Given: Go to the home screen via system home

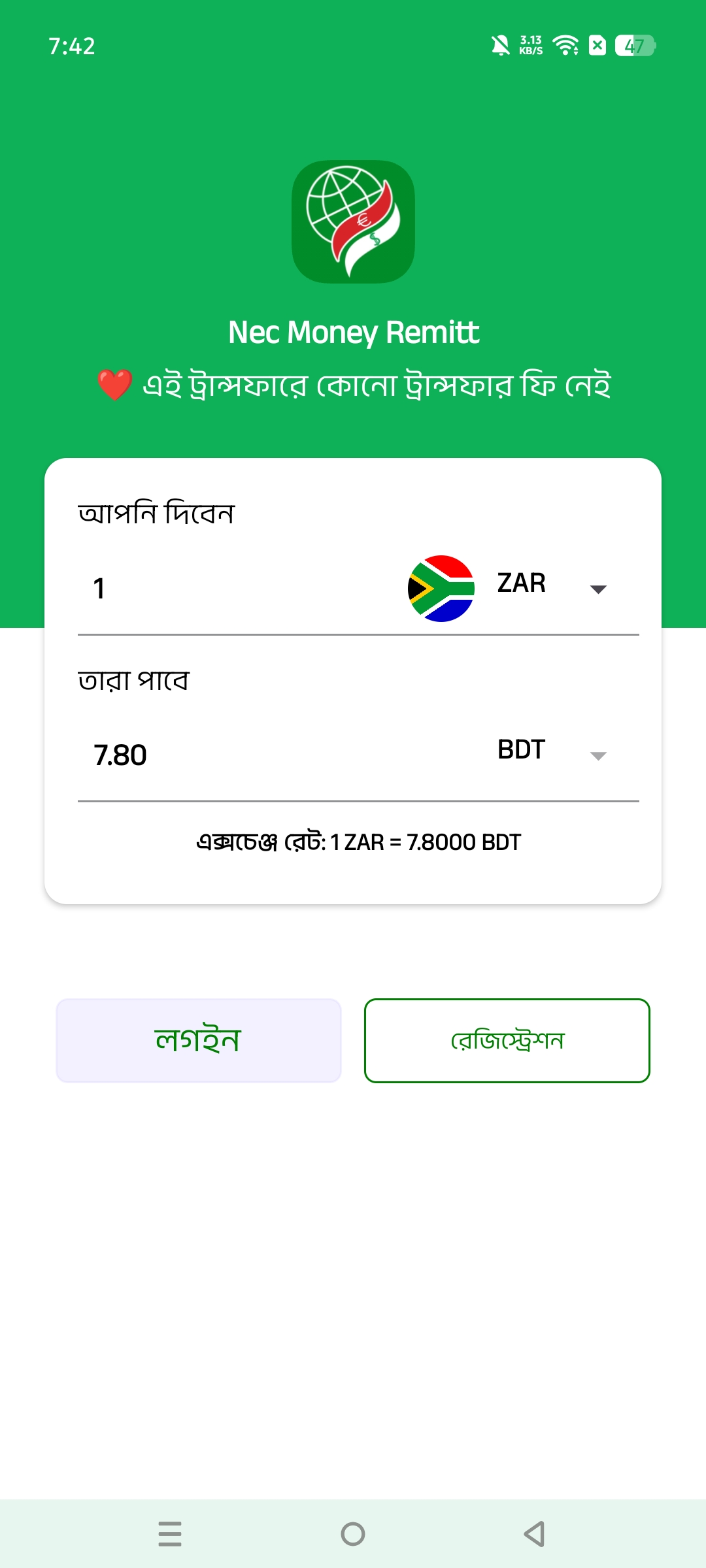Looking at the screenshot, I should pos(353,1533).
